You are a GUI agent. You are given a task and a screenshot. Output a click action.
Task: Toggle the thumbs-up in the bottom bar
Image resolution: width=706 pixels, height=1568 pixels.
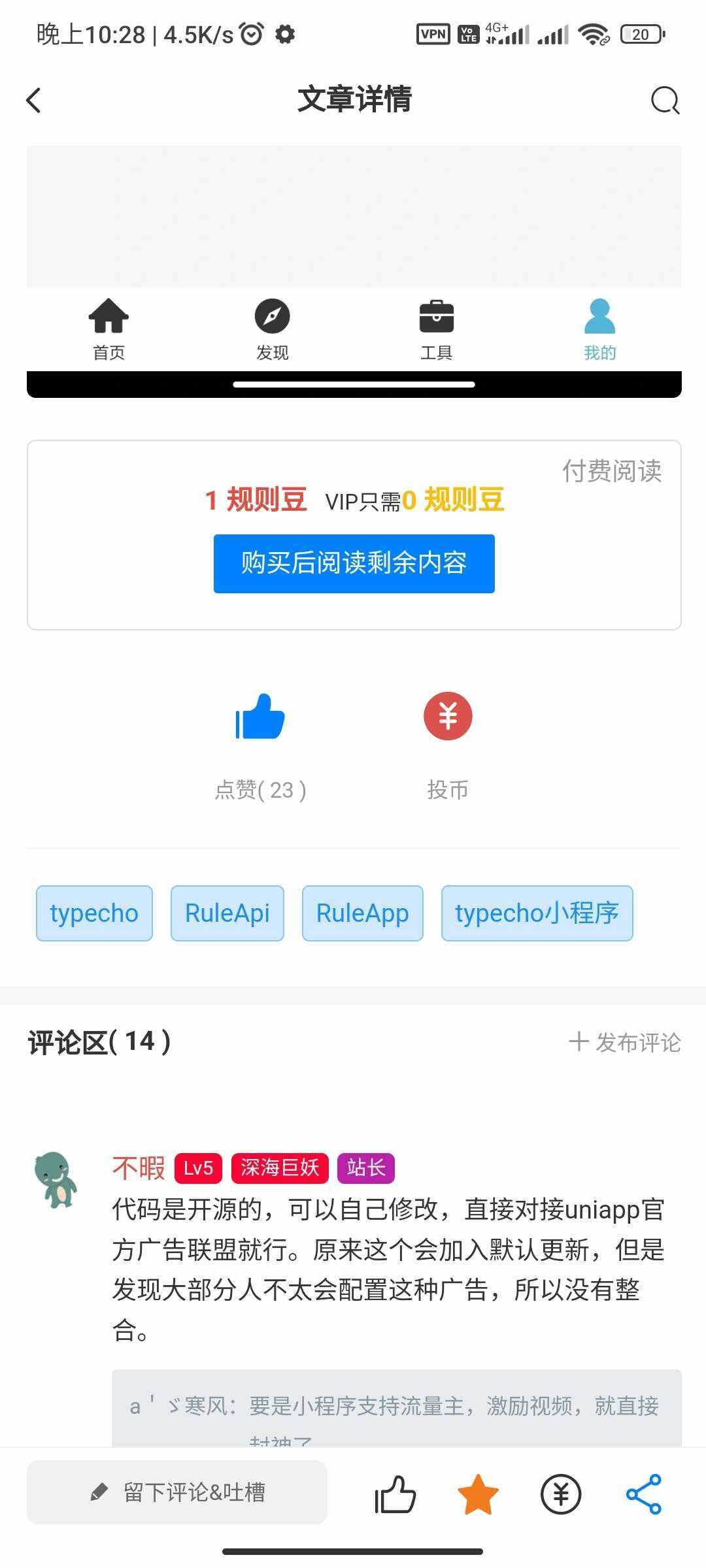point(395,1494)
